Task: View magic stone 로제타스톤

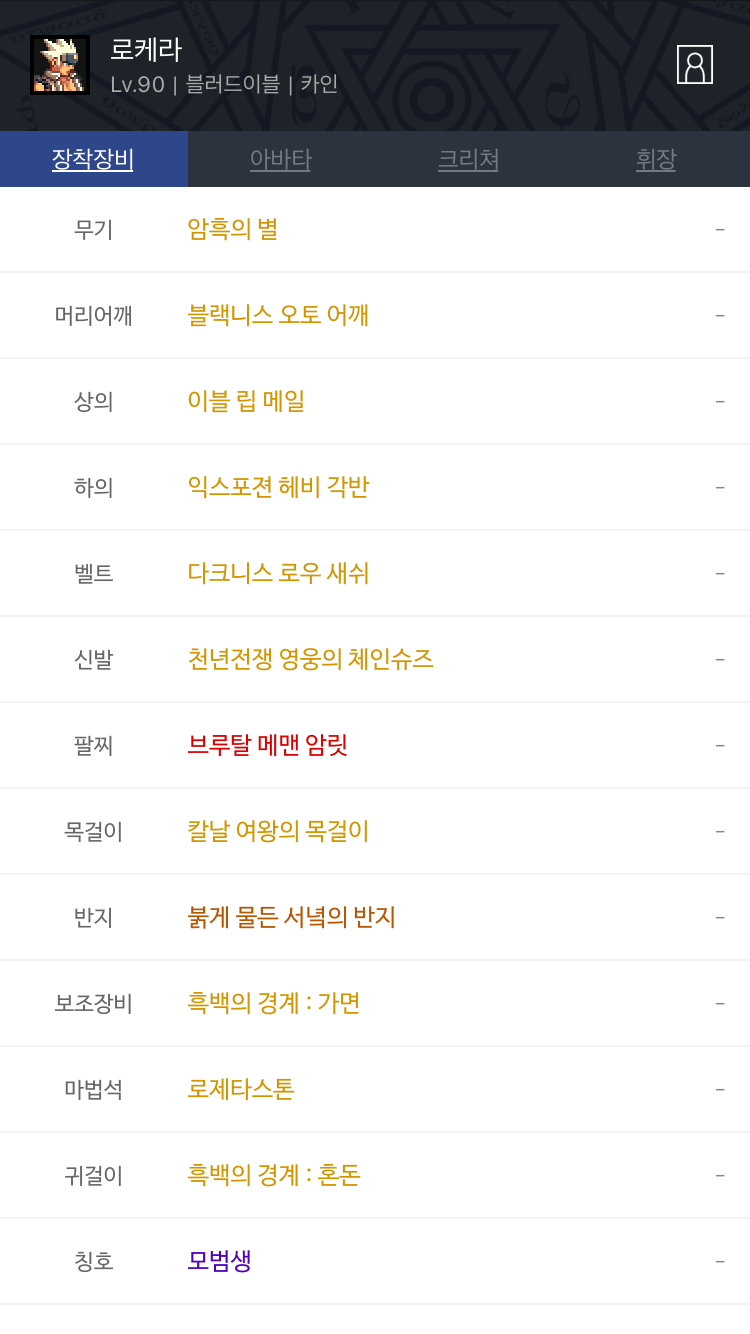Action: [240, 1089]
